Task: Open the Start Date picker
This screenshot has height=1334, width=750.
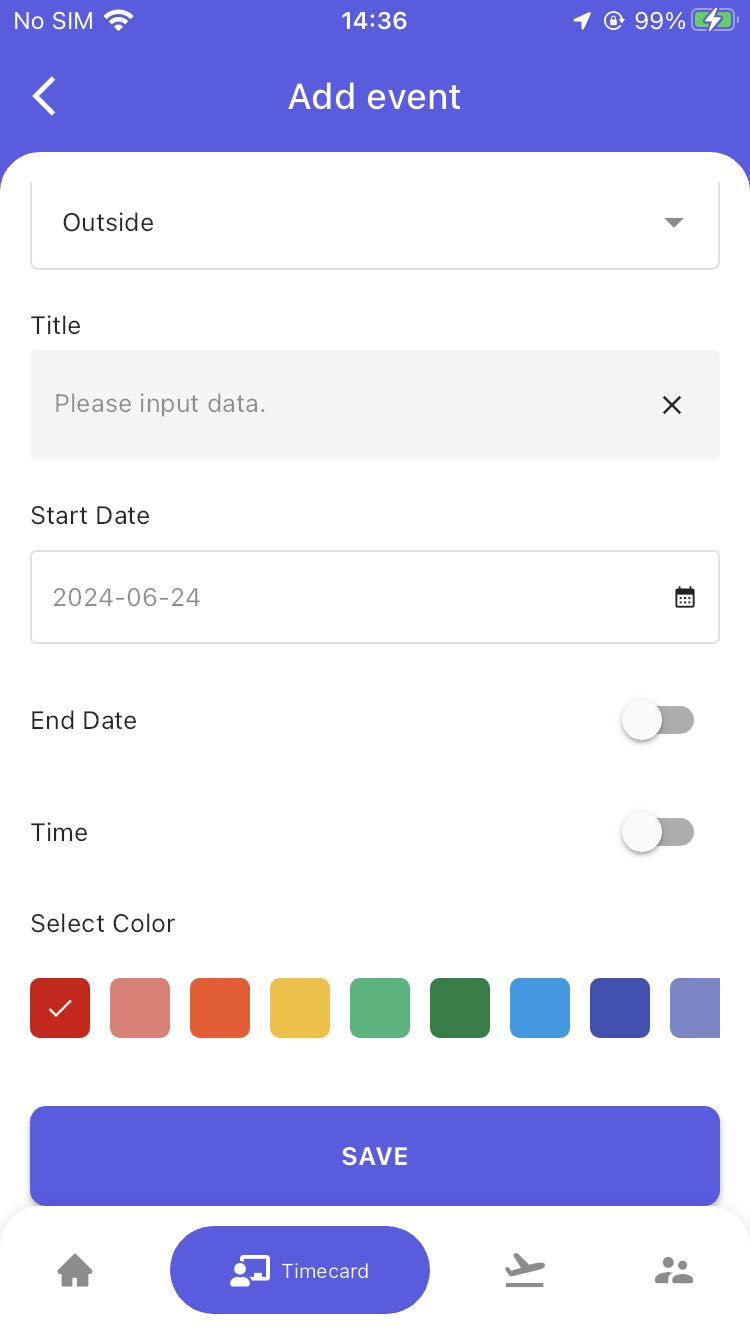Action: 375,597
